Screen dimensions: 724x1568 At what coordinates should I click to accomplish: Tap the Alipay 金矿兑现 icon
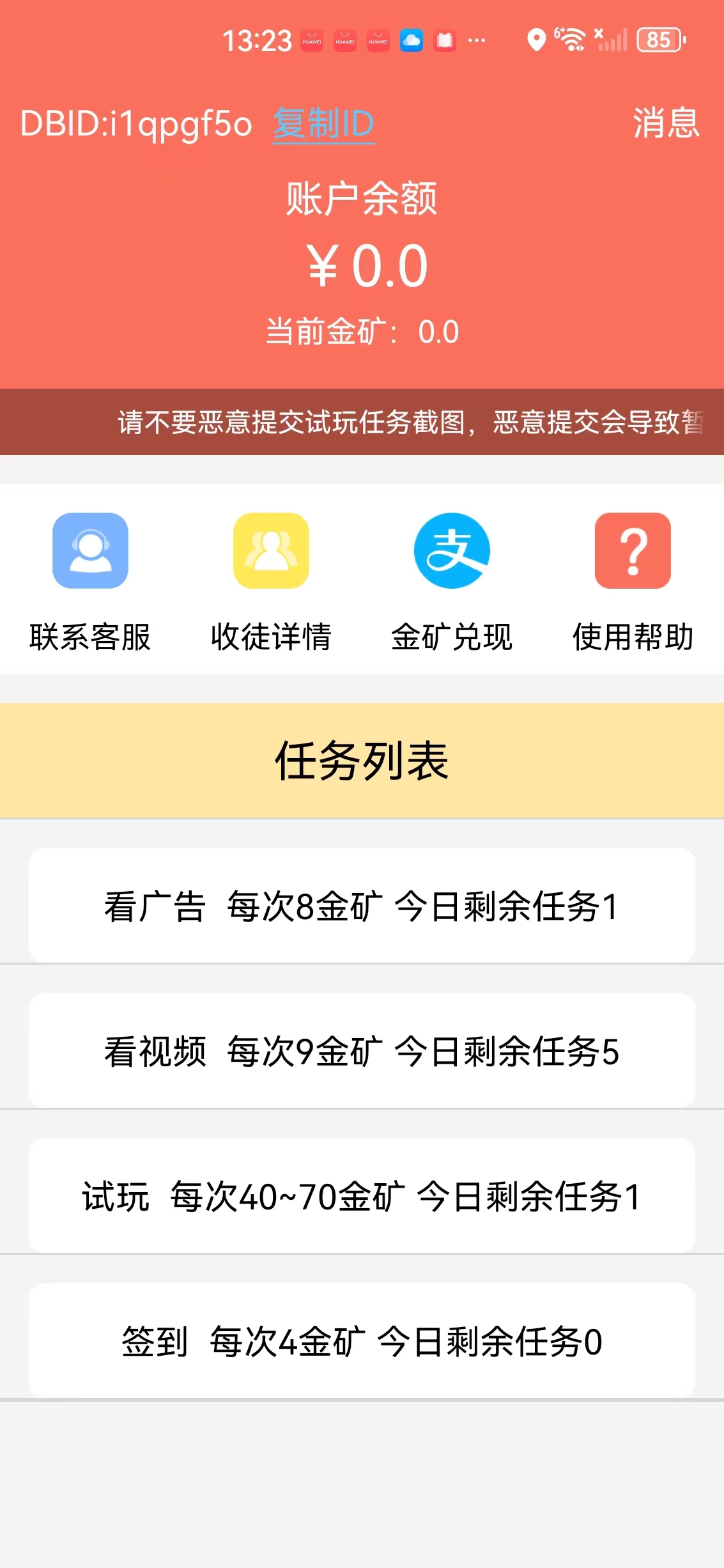(x=452, y=551)
